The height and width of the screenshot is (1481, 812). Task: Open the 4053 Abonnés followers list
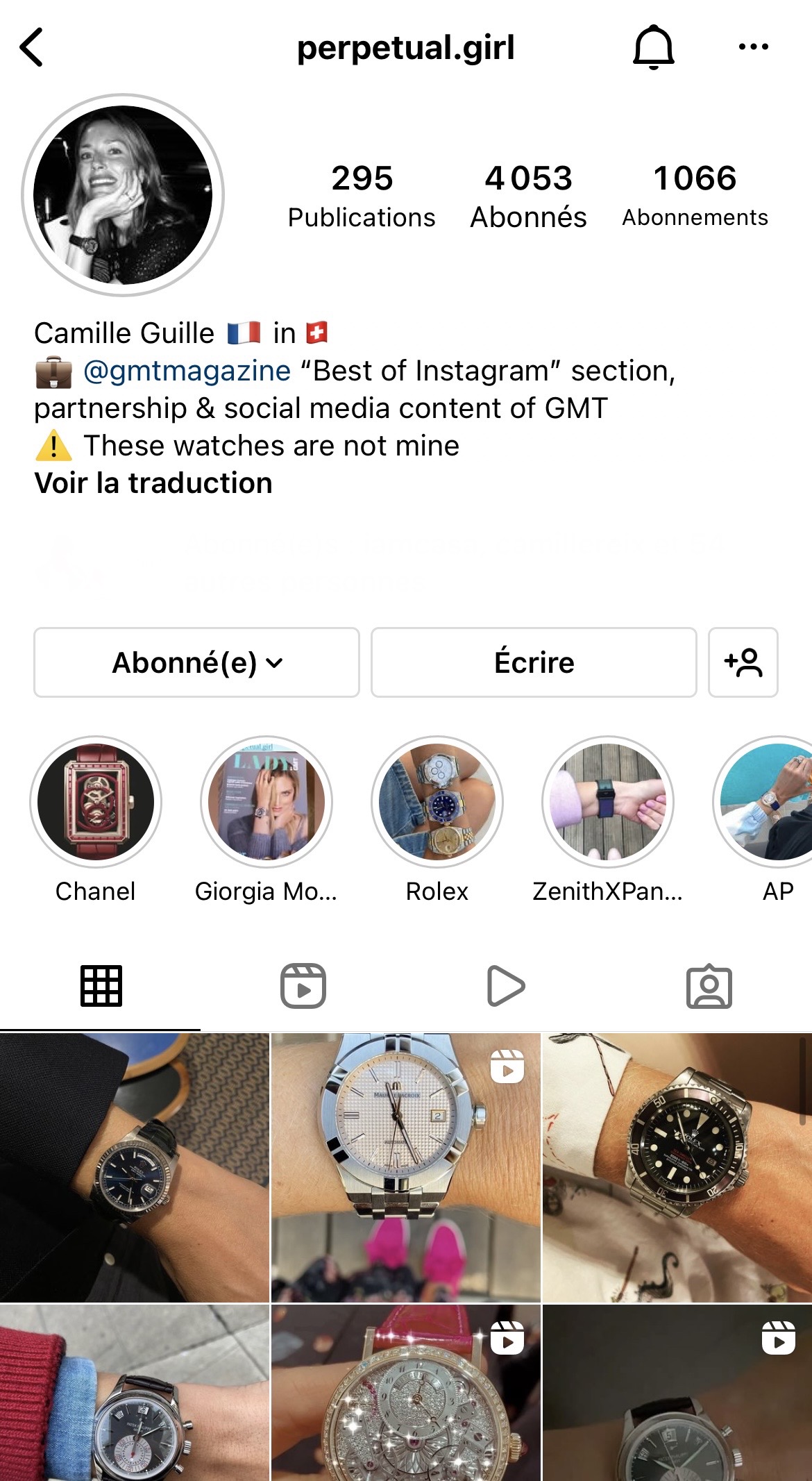[x=528, y=197]
